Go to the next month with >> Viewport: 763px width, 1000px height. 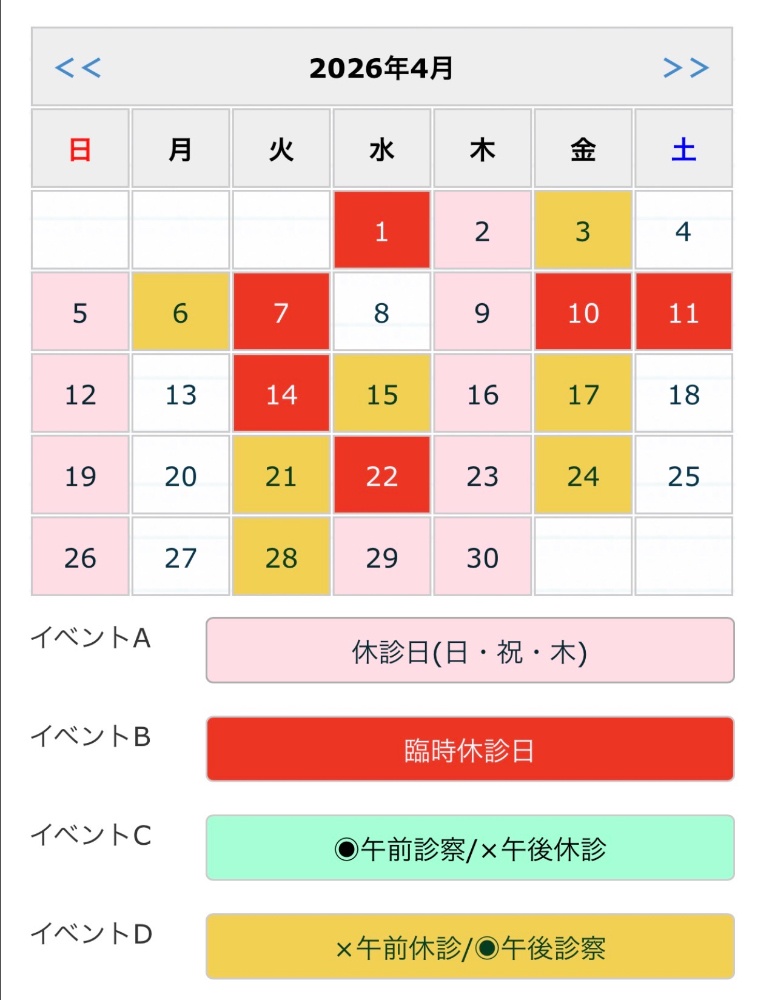click(686, 68)
